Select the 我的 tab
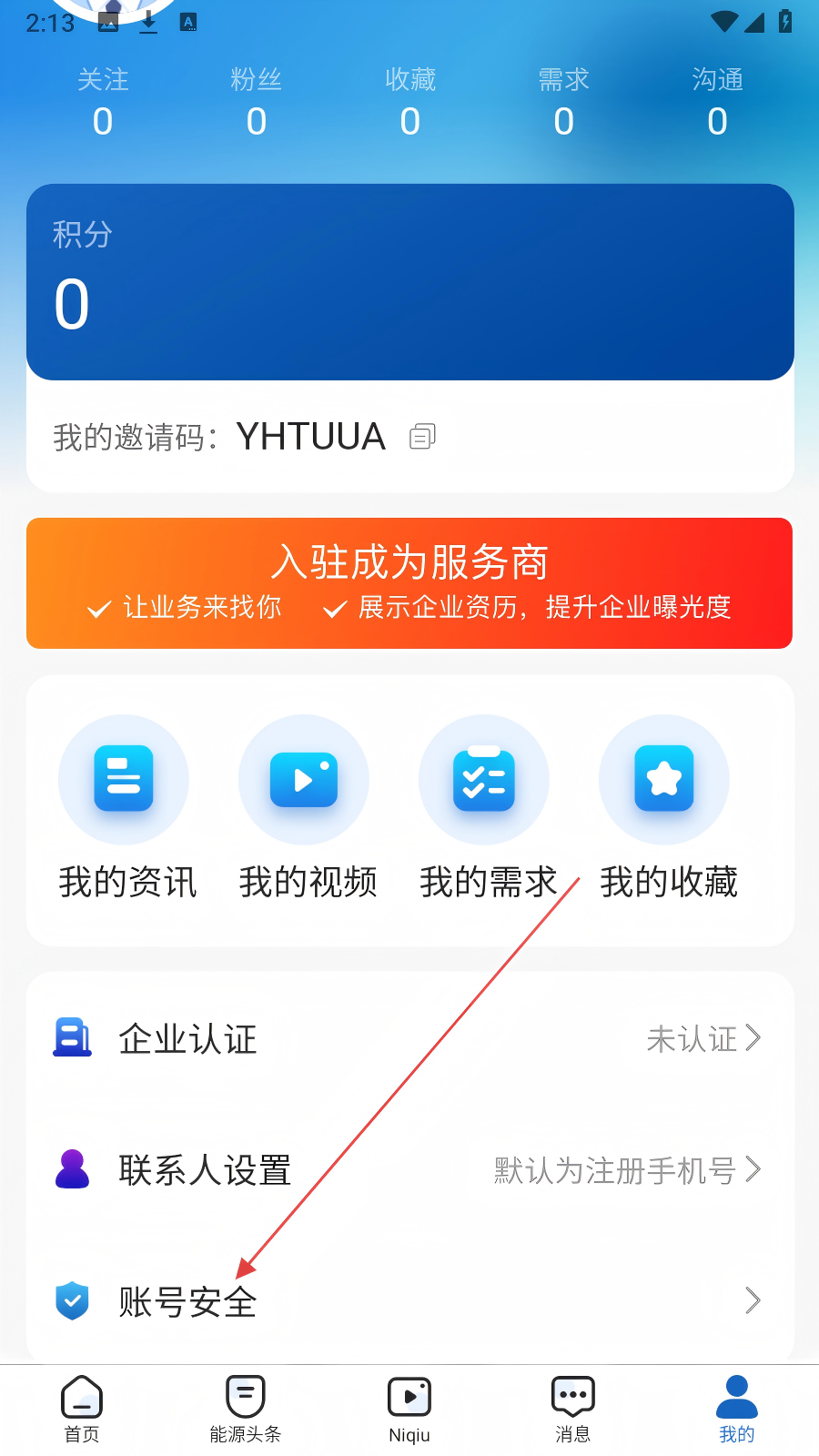Screen dimensions: 819x1456 [737, 1409]
